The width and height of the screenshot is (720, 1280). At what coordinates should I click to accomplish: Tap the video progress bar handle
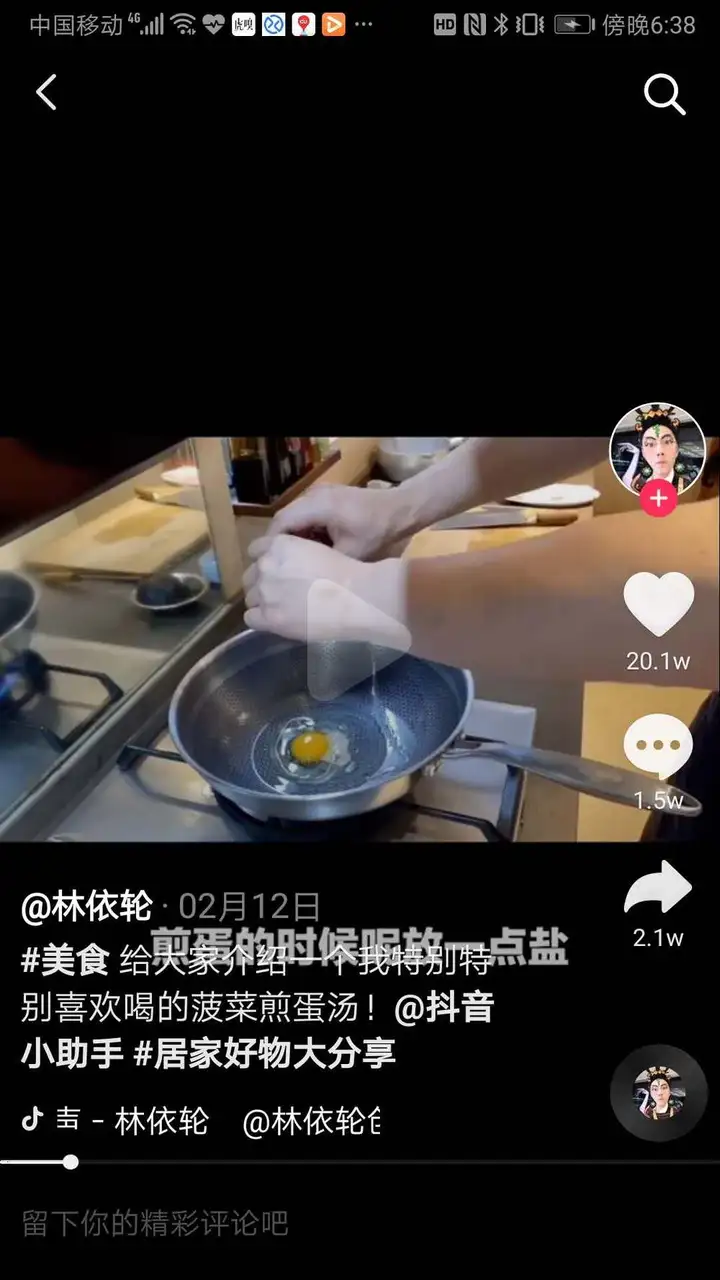coord(70,1162)
